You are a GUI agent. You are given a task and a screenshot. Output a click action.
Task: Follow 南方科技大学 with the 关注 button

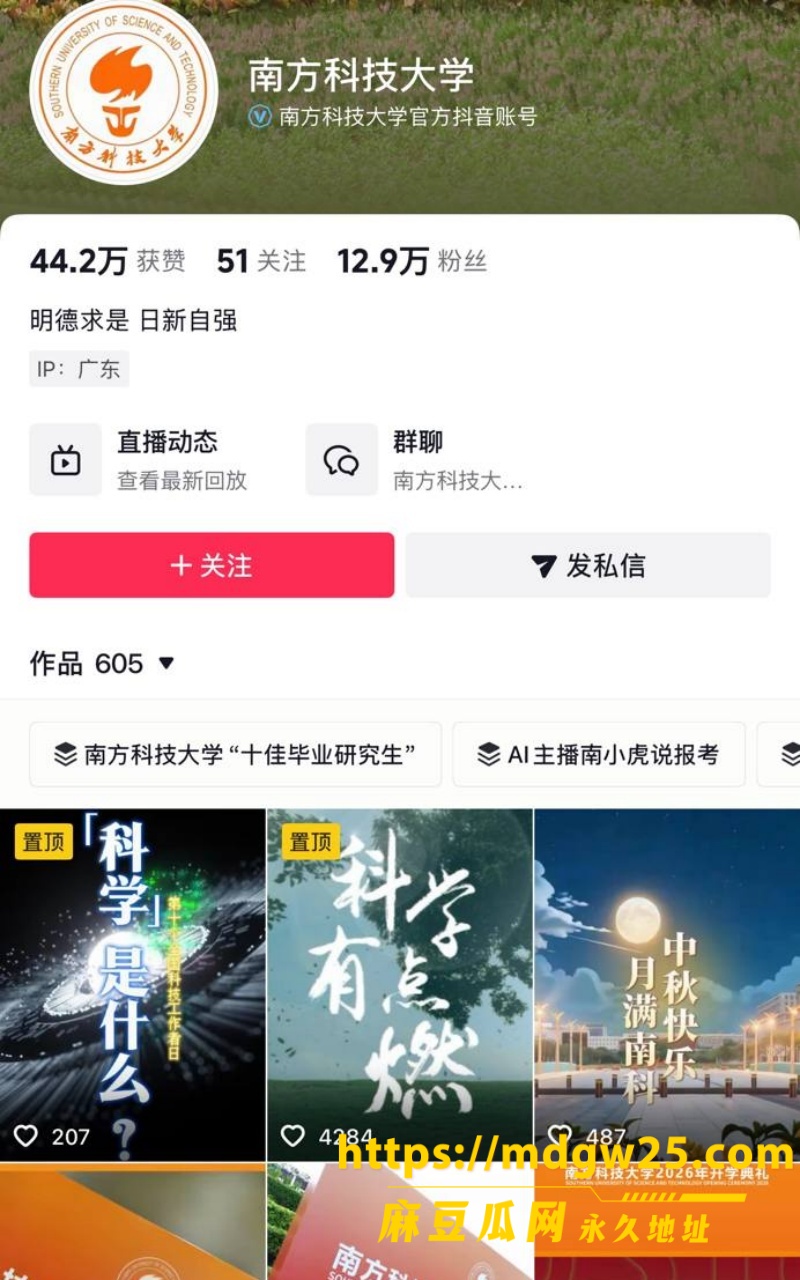(x=211, y=565)
